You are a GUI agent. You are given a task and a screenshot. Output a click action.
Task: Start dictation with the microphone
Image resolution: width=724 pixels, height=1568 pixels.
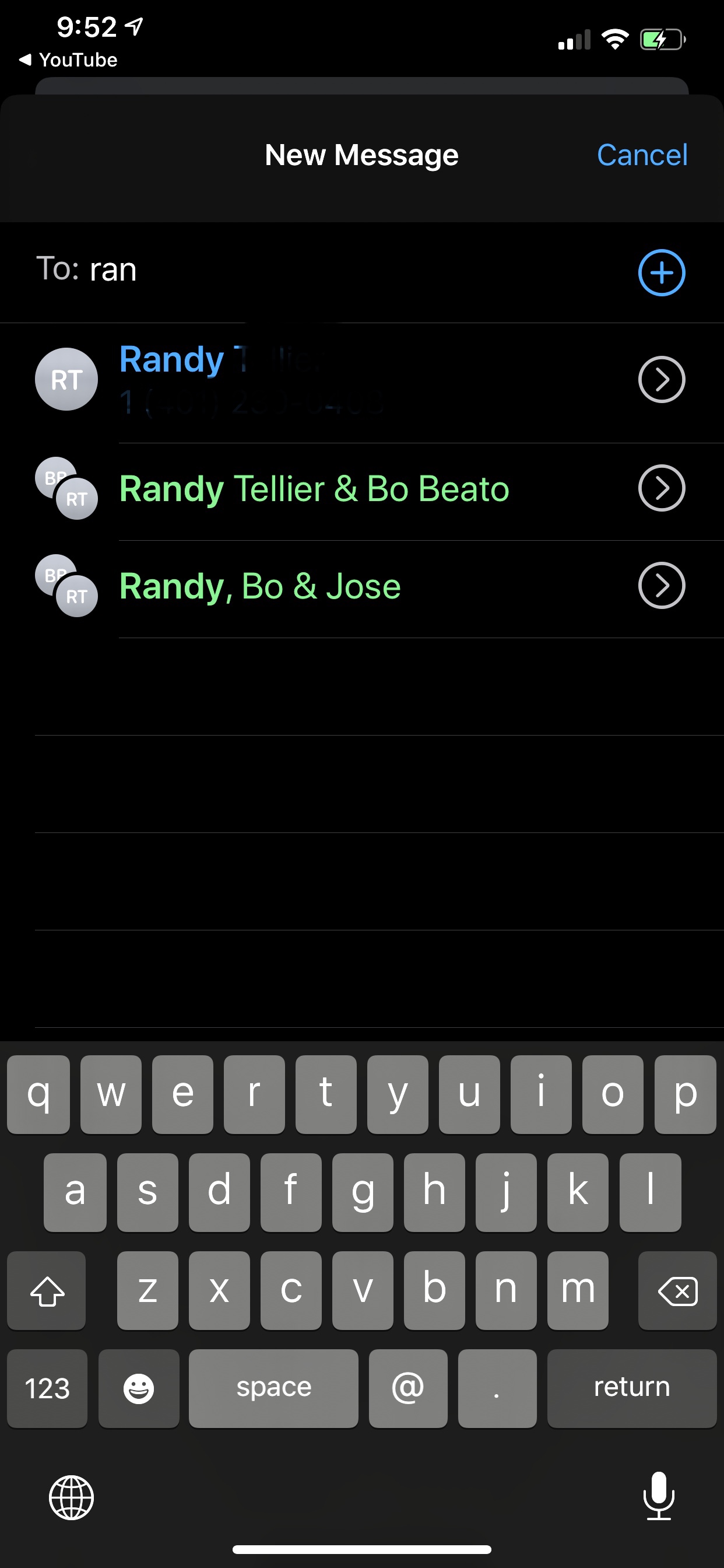[x=658, y=1496]
